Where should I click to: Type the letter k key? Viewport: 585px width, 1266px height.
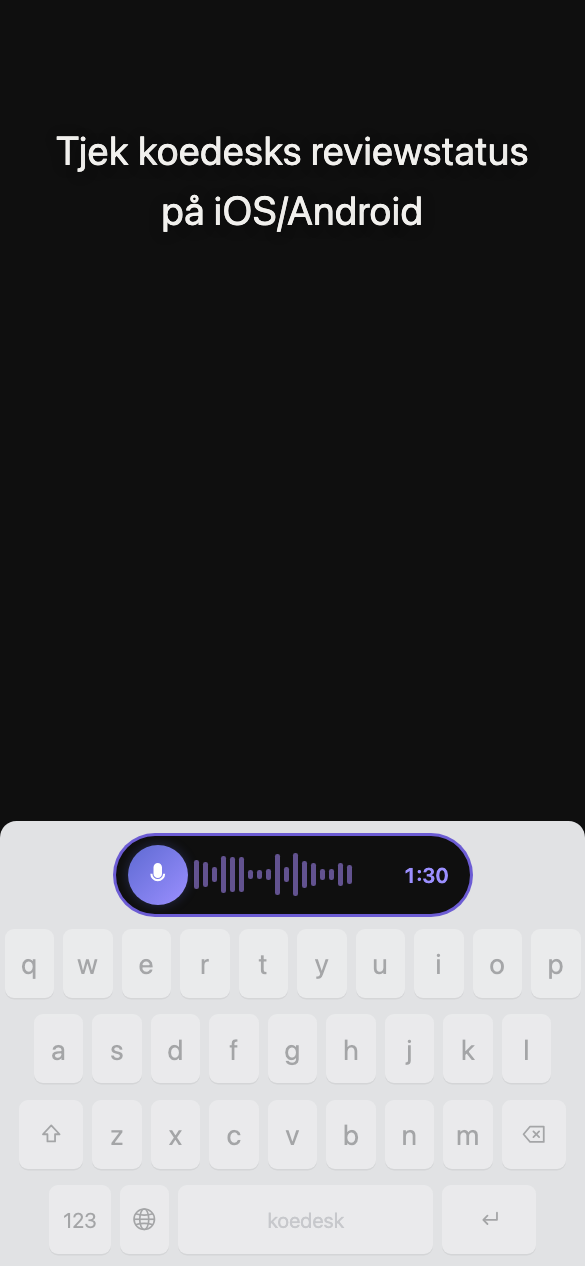click(468, 1049)
